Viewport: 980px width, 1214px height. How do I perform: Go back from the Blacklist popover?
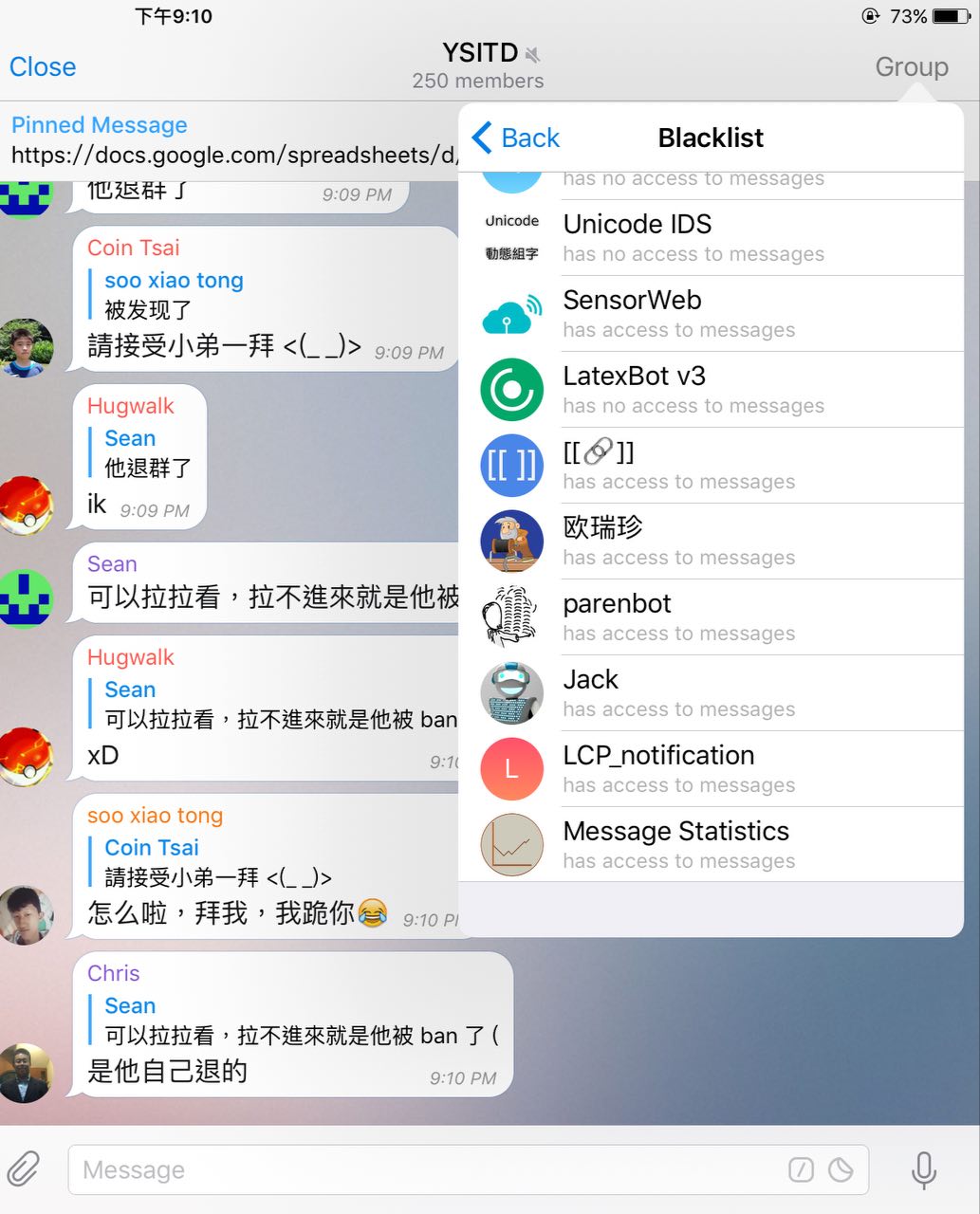click(517, 138)
